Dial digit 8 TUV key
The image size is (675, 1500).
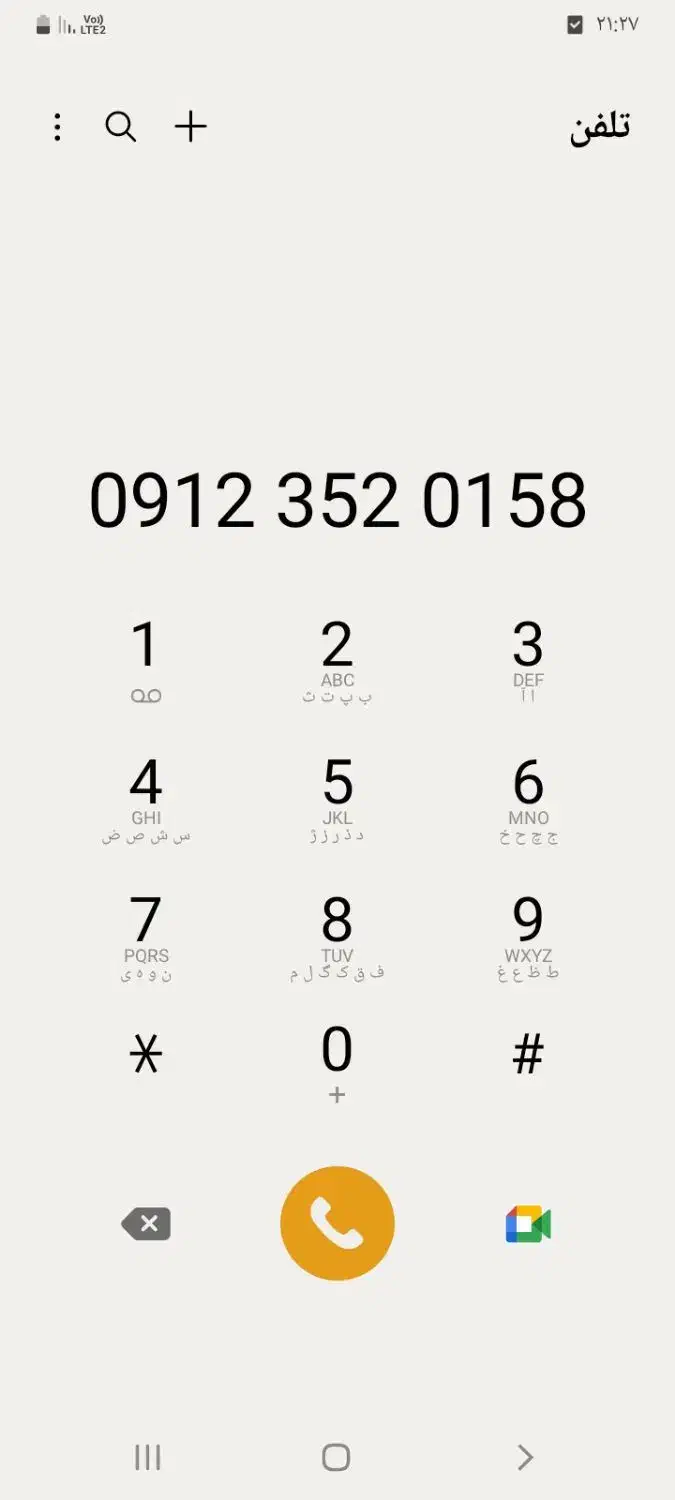337,934
